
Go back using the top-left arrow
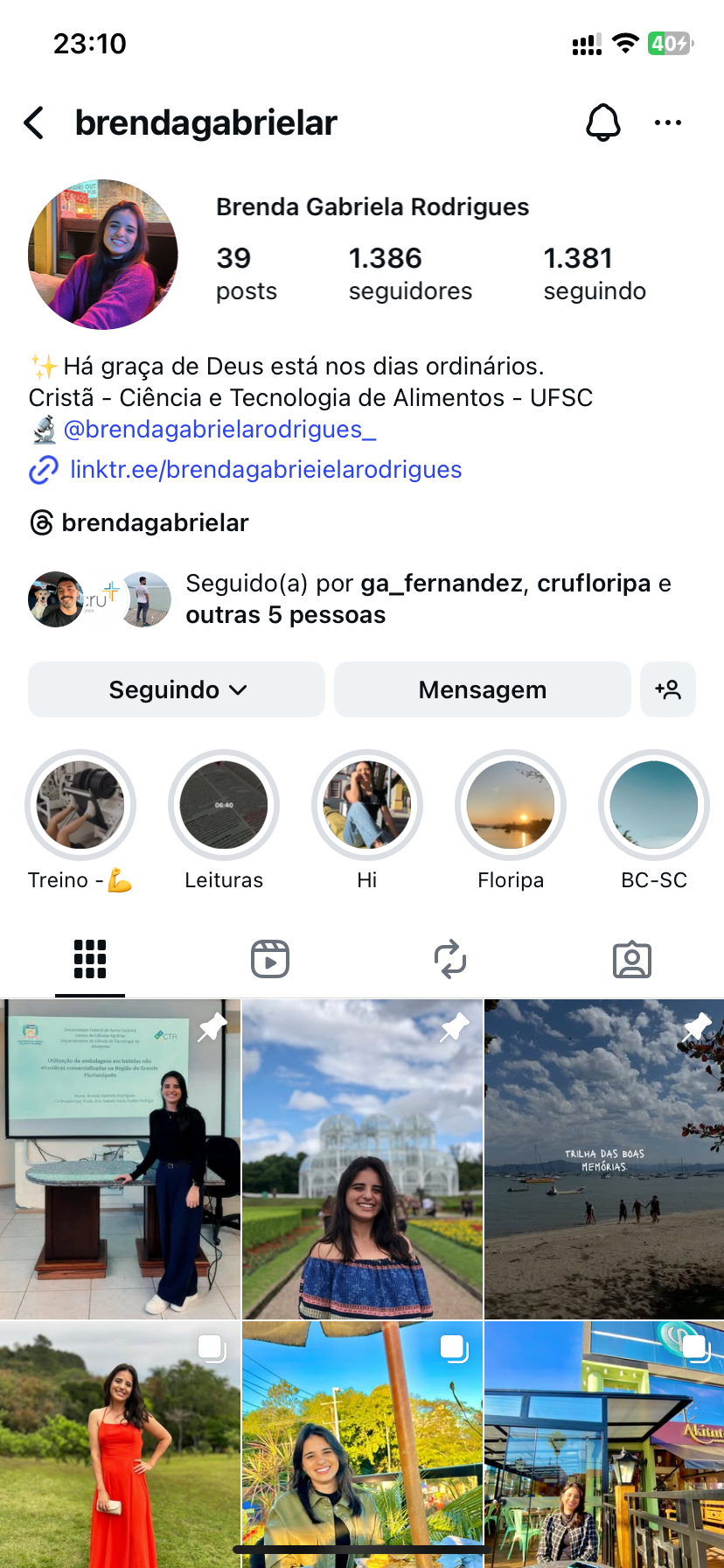(x=34, y=123)
